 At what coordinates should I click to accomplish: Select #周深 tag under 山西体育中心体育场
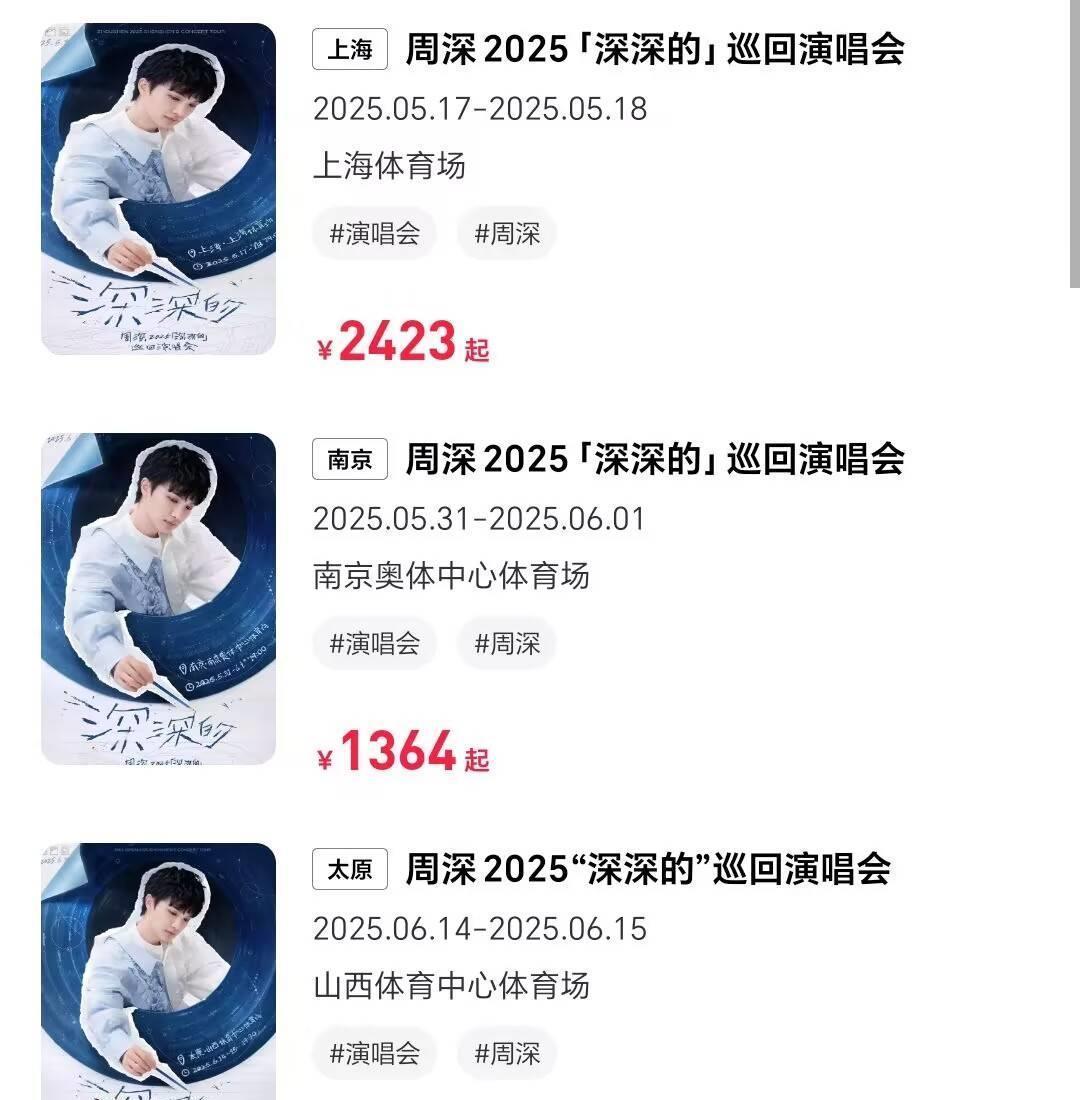[507, 1053]
